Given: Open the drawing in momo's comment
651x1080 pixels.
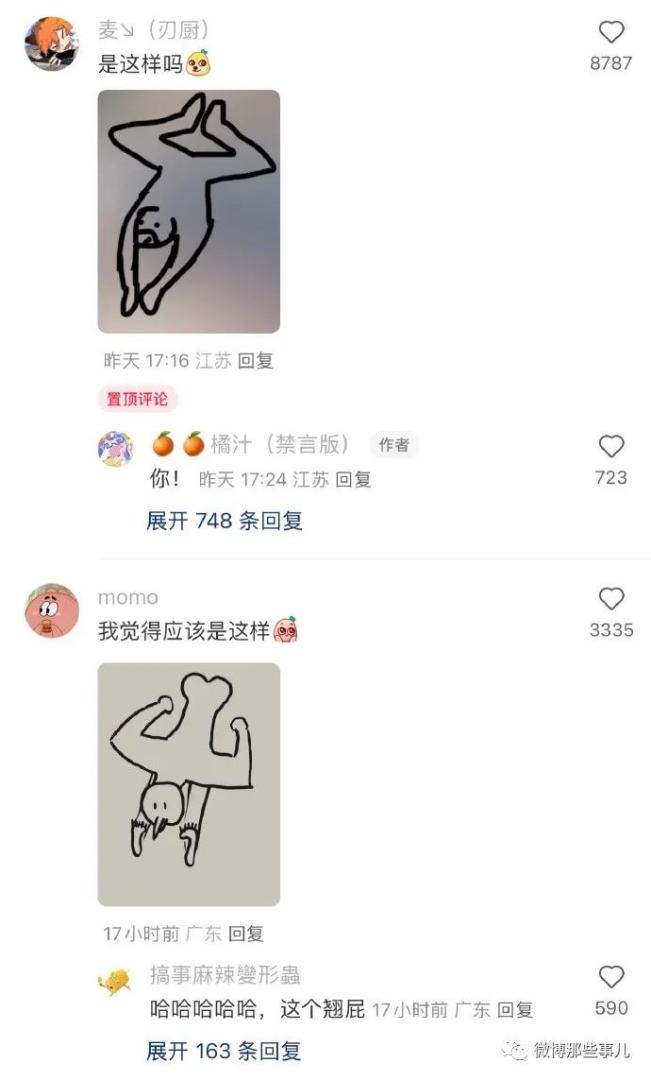Looking at the screenshot, I should tap(188, 784).
